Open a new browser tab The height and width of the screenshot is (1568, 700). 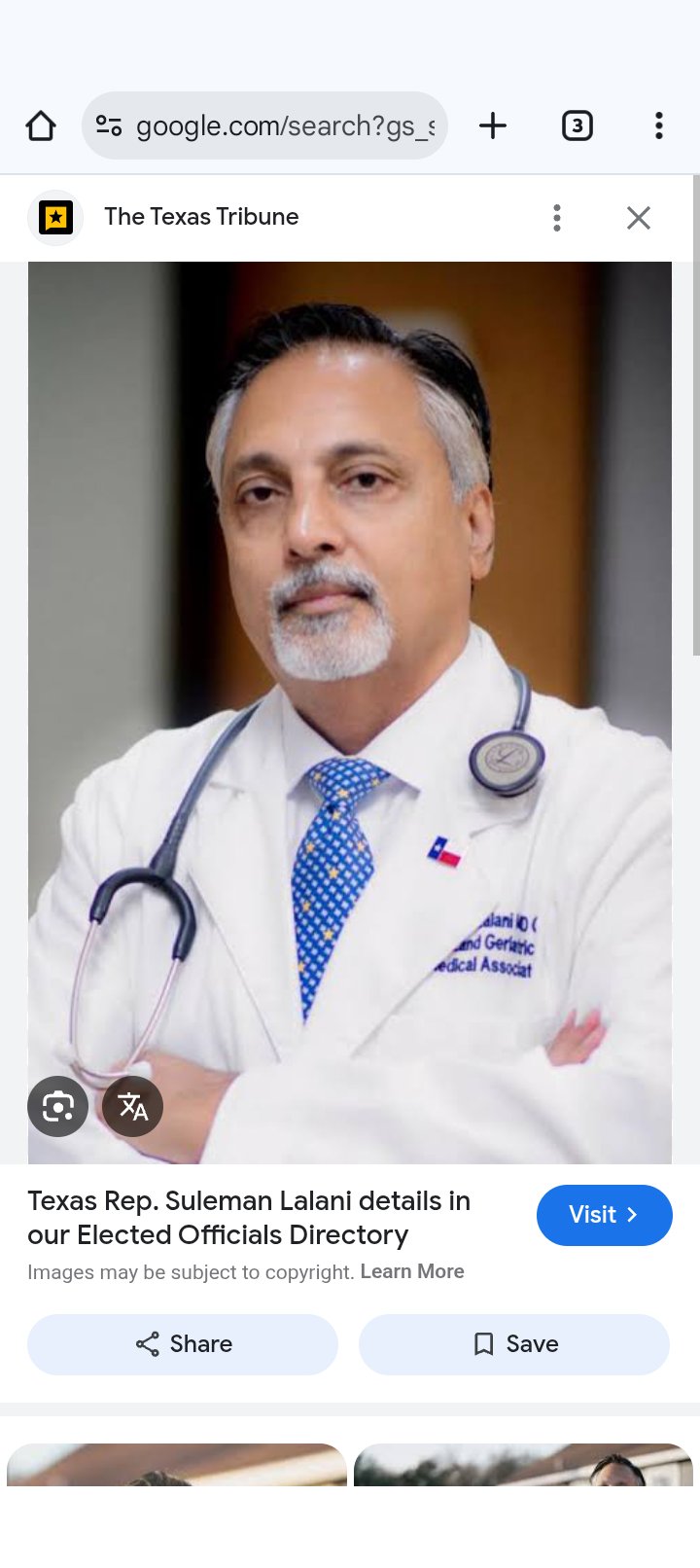(493, 125)
